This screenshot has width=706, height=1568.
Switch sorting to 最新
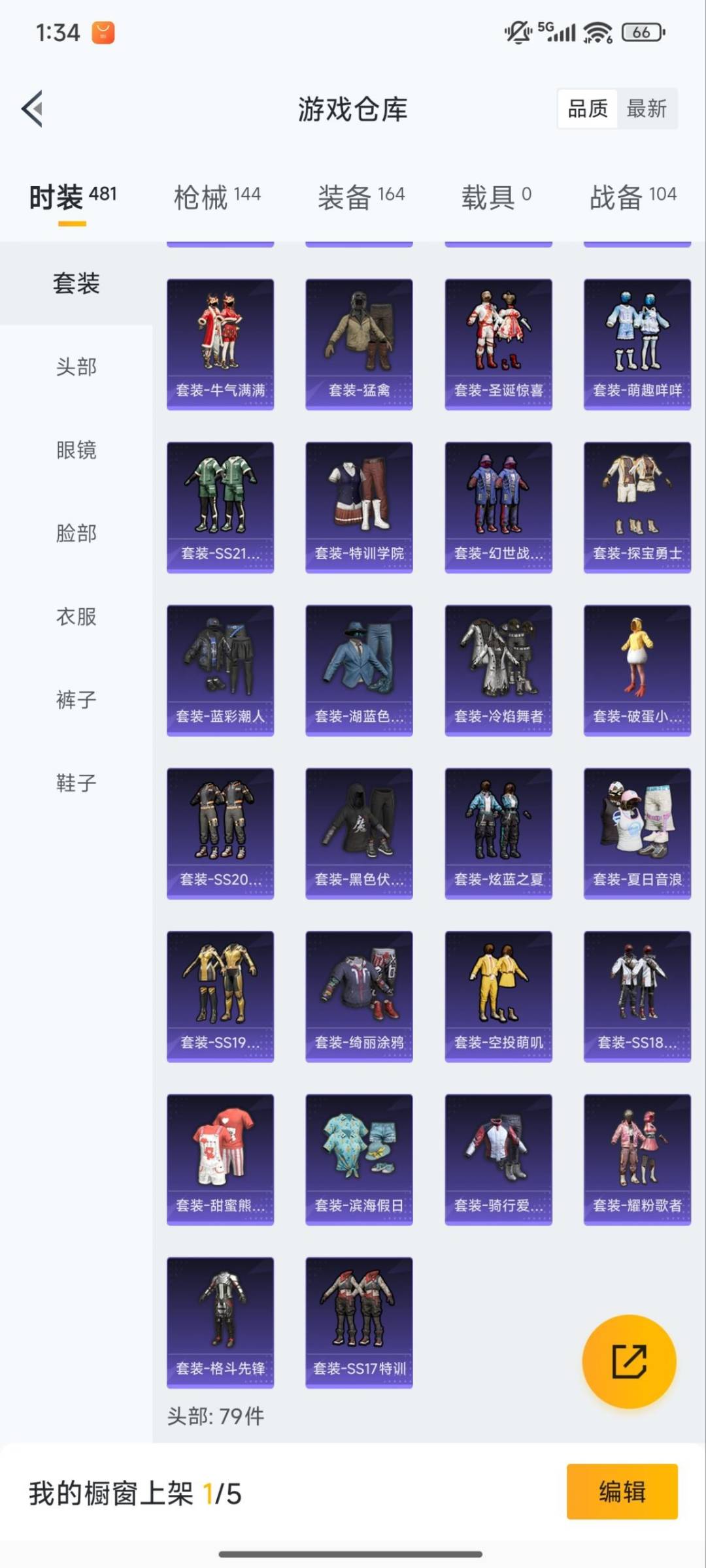coord(647,109)
